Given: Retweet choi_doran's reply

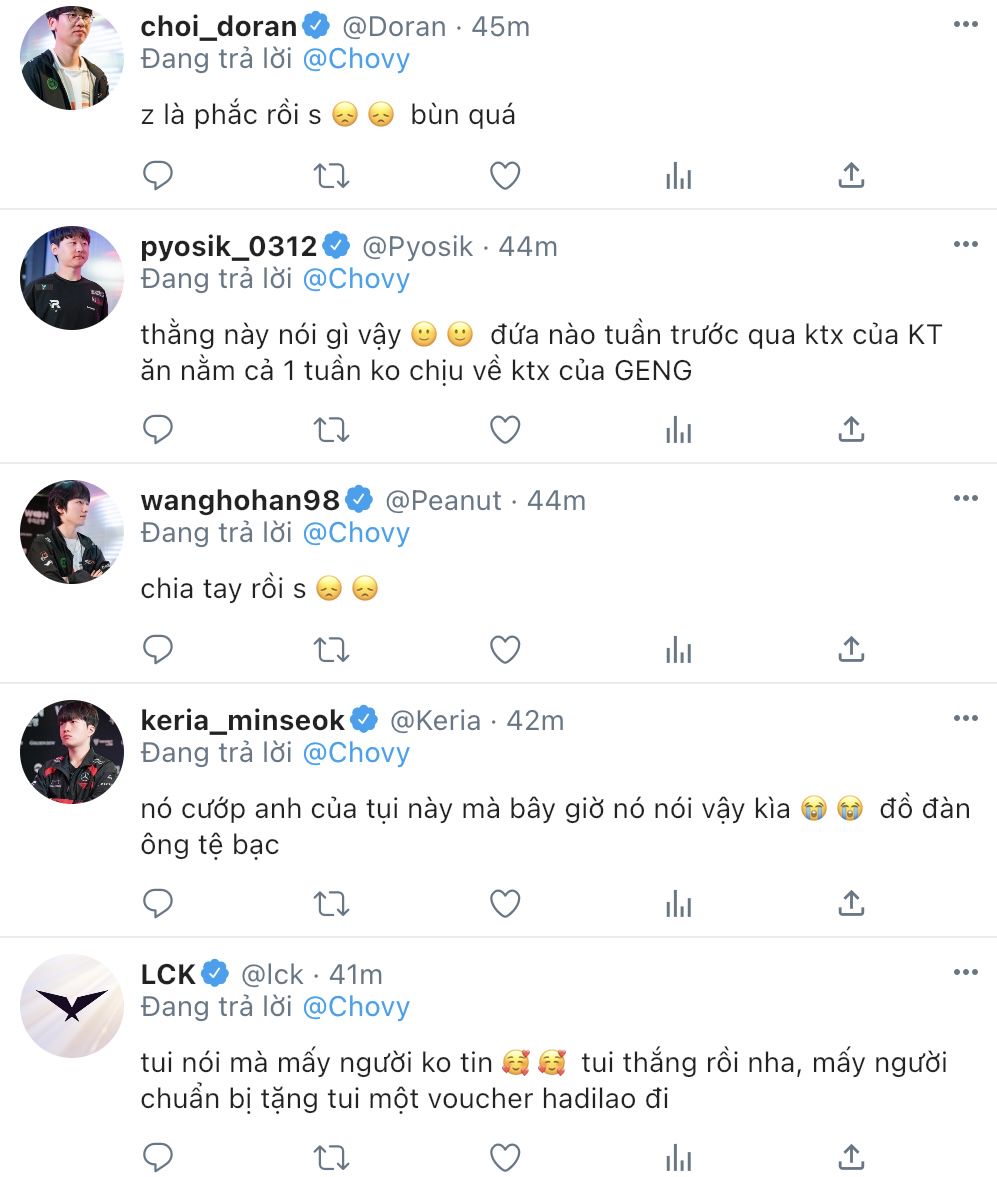Looking at the screenshot, I should click(331, 177).
